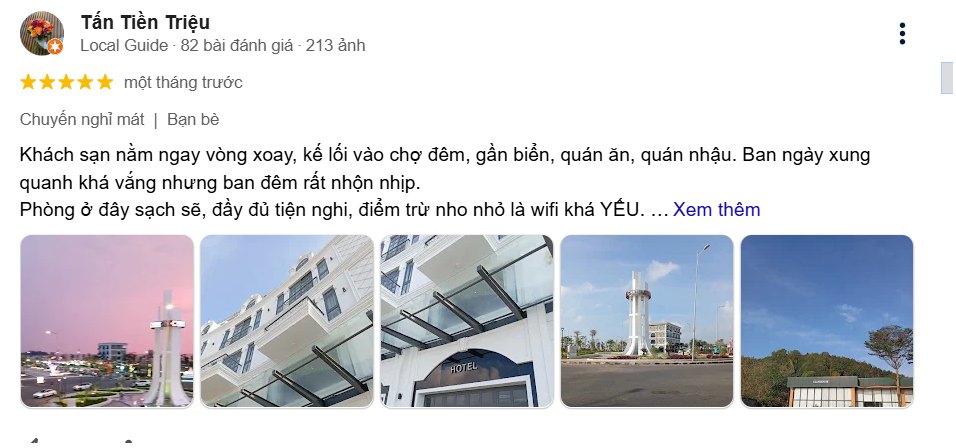The image size is (956, 448).
Task: Expand review with Xem thêm
Action: tap(716, 210)
